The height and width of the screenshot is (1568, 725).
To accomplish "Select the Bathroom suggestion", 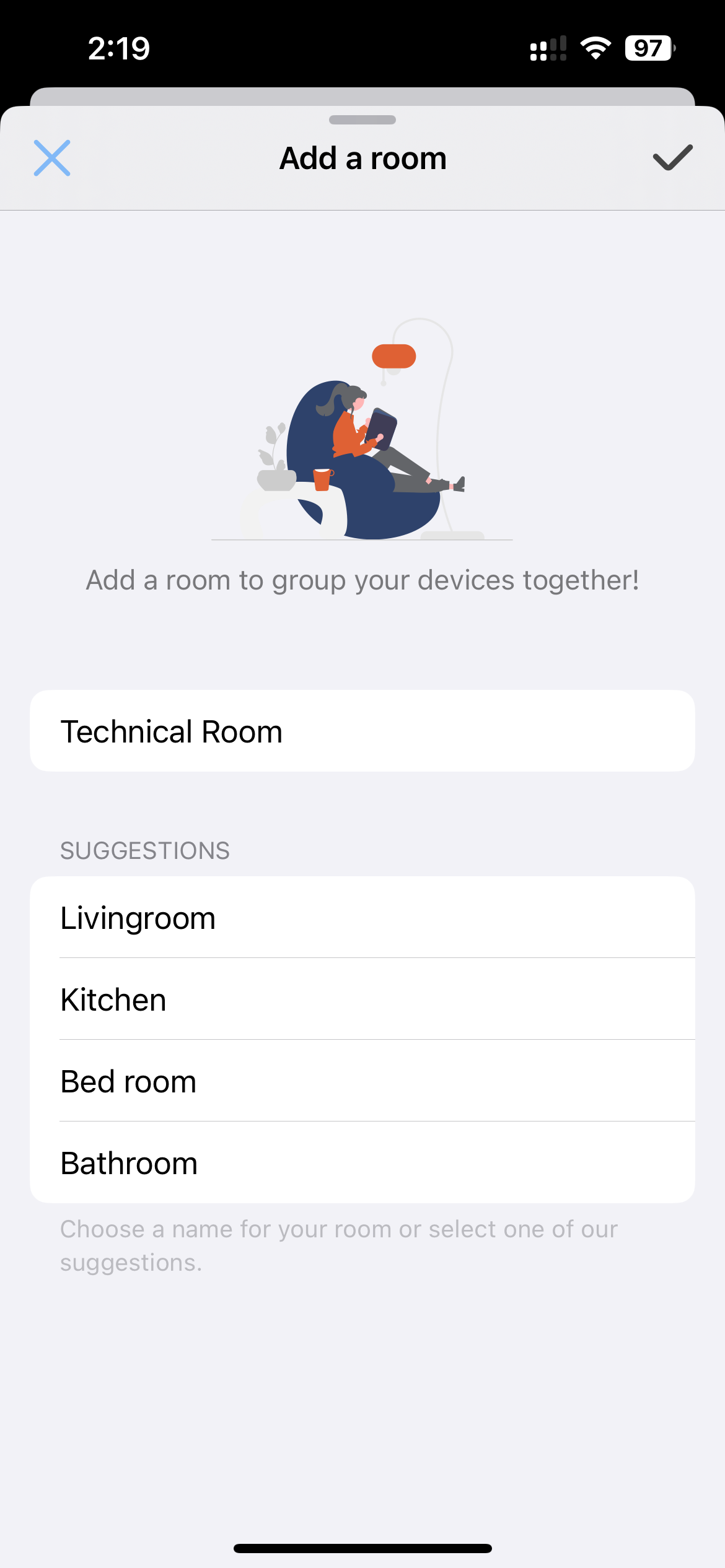I will tap(362, 1163).
